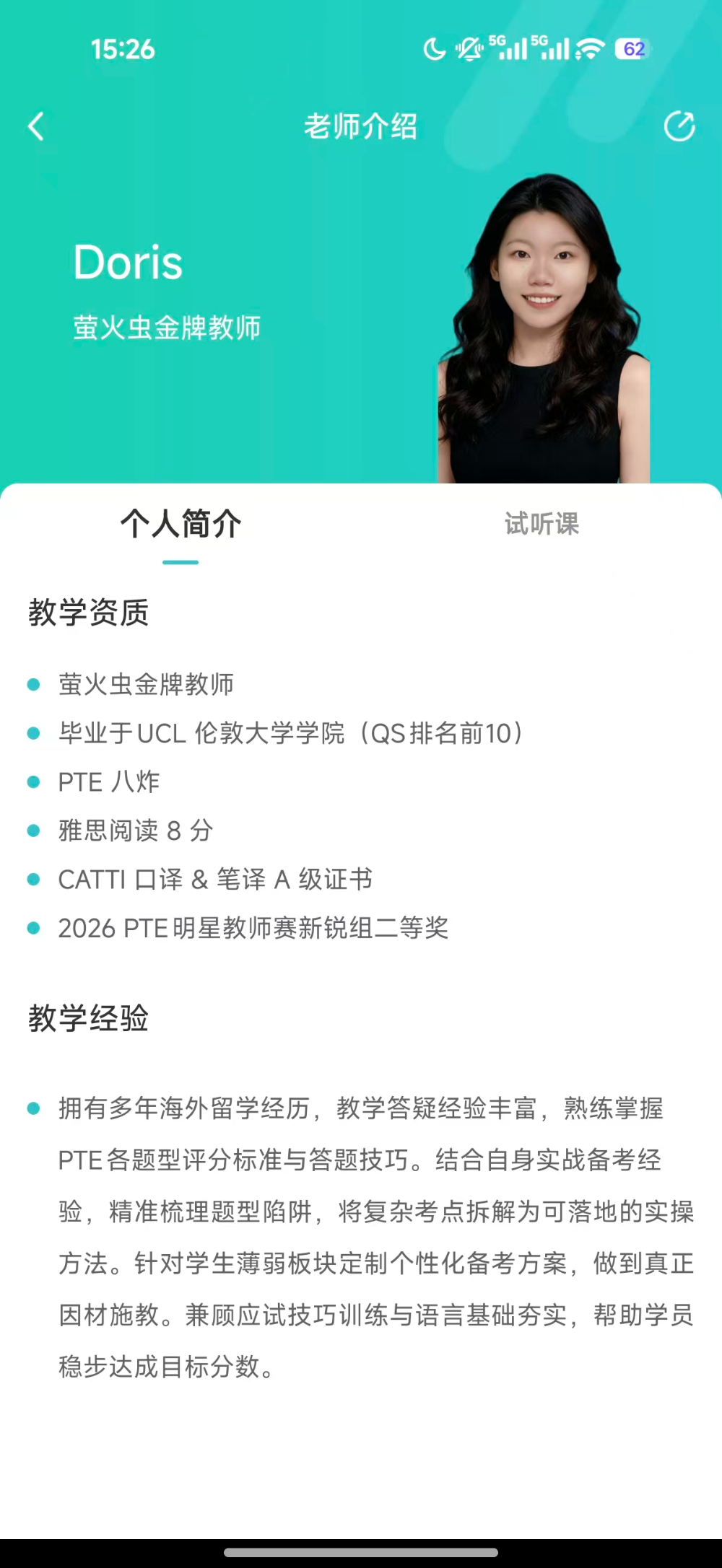Switch to the 试听课 tab
722x1568 pixels.
click(x=541, y=524)
